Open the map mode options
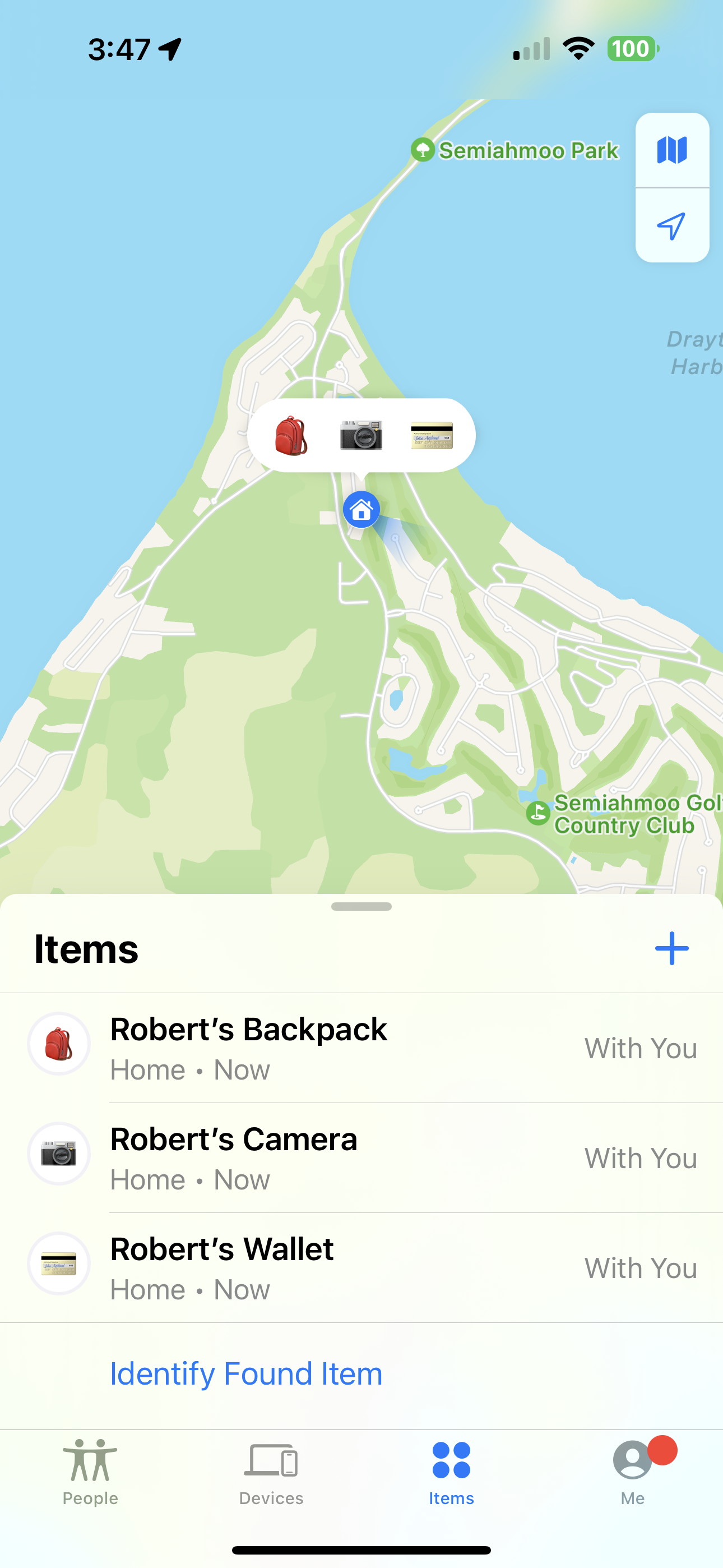 click(672, 150)
